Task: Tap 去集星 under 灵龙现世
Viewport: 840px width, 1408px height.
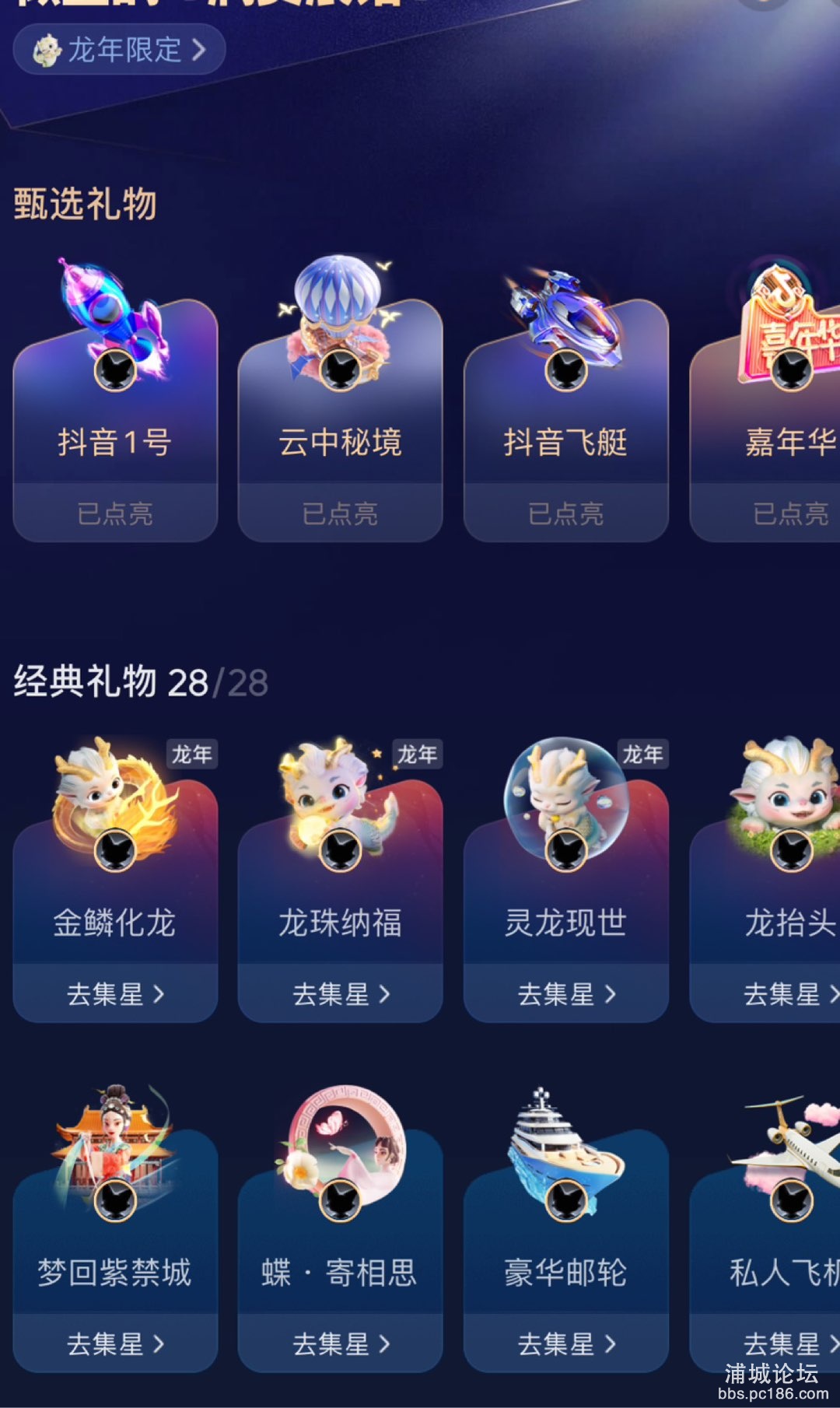Action: coord(566,993)
